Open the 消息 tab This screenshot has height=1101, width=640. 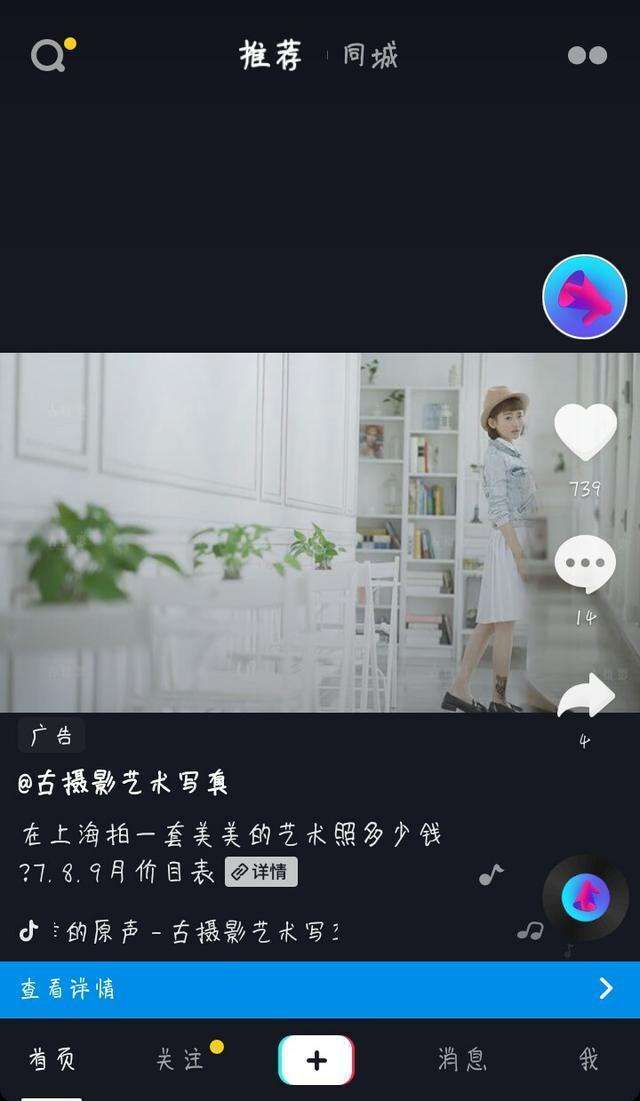[462, 1059]
